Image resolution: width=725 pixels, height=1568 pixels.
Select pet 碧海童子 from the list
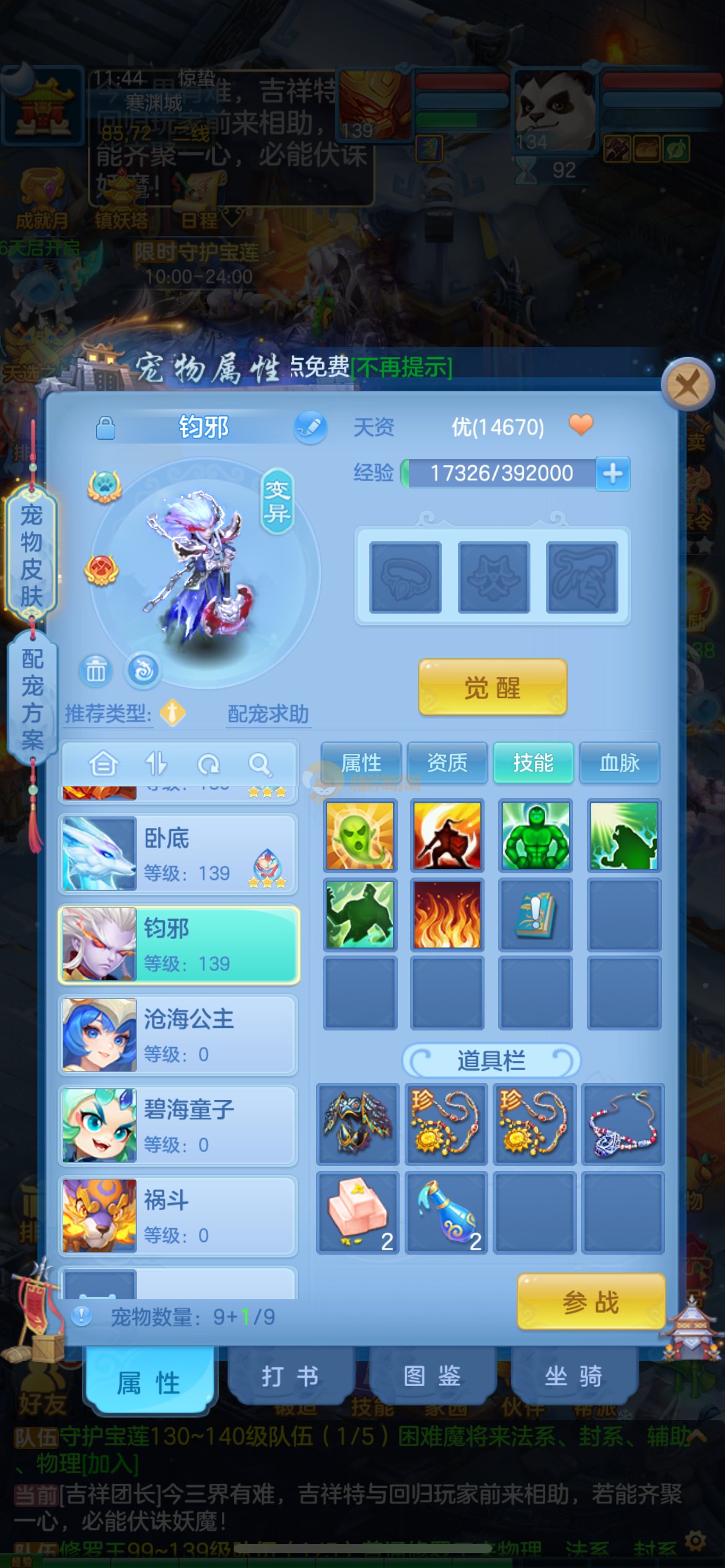click(178, 1125)
